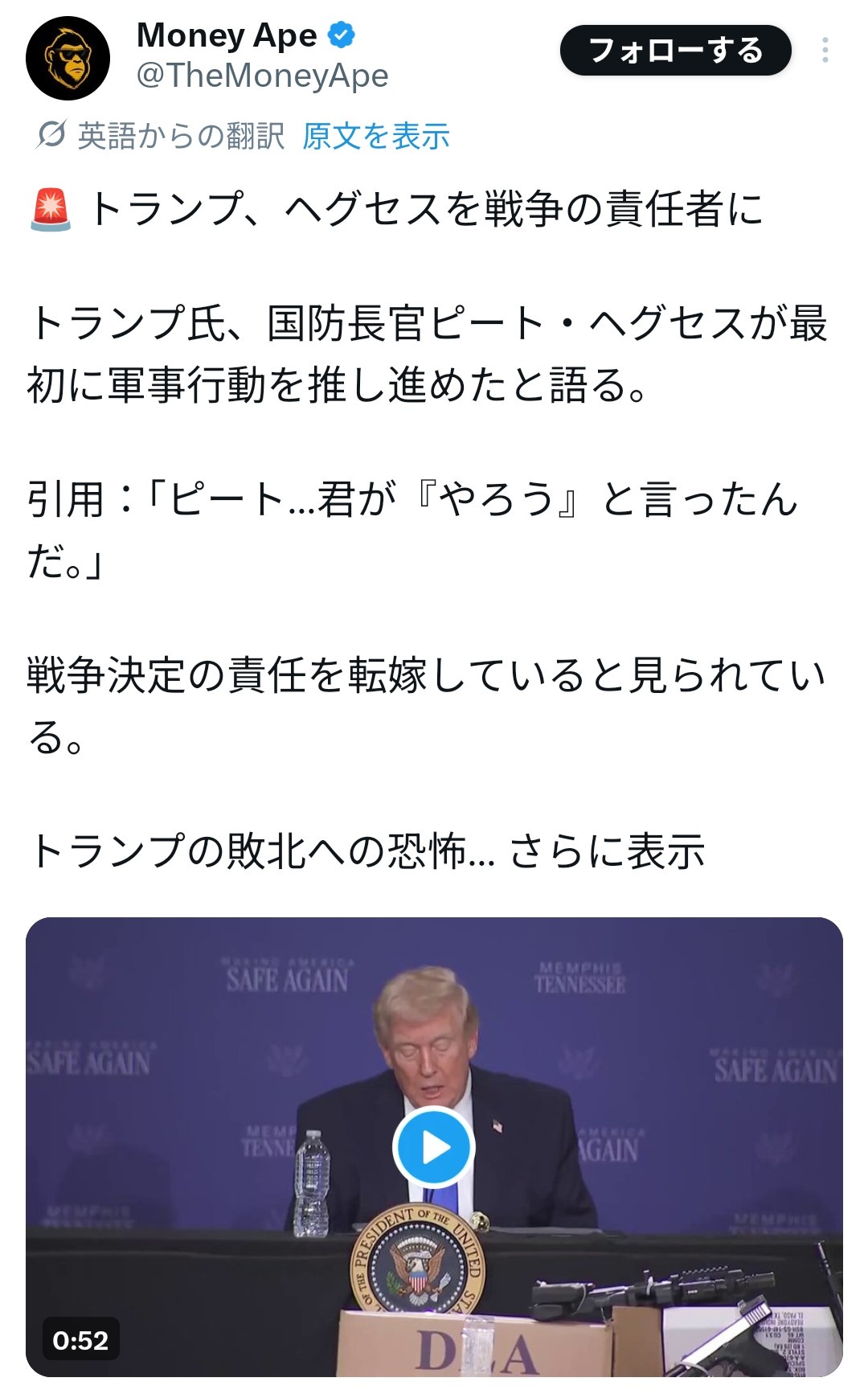Open Money Ape's profile avatar

(x=68, y=59)
